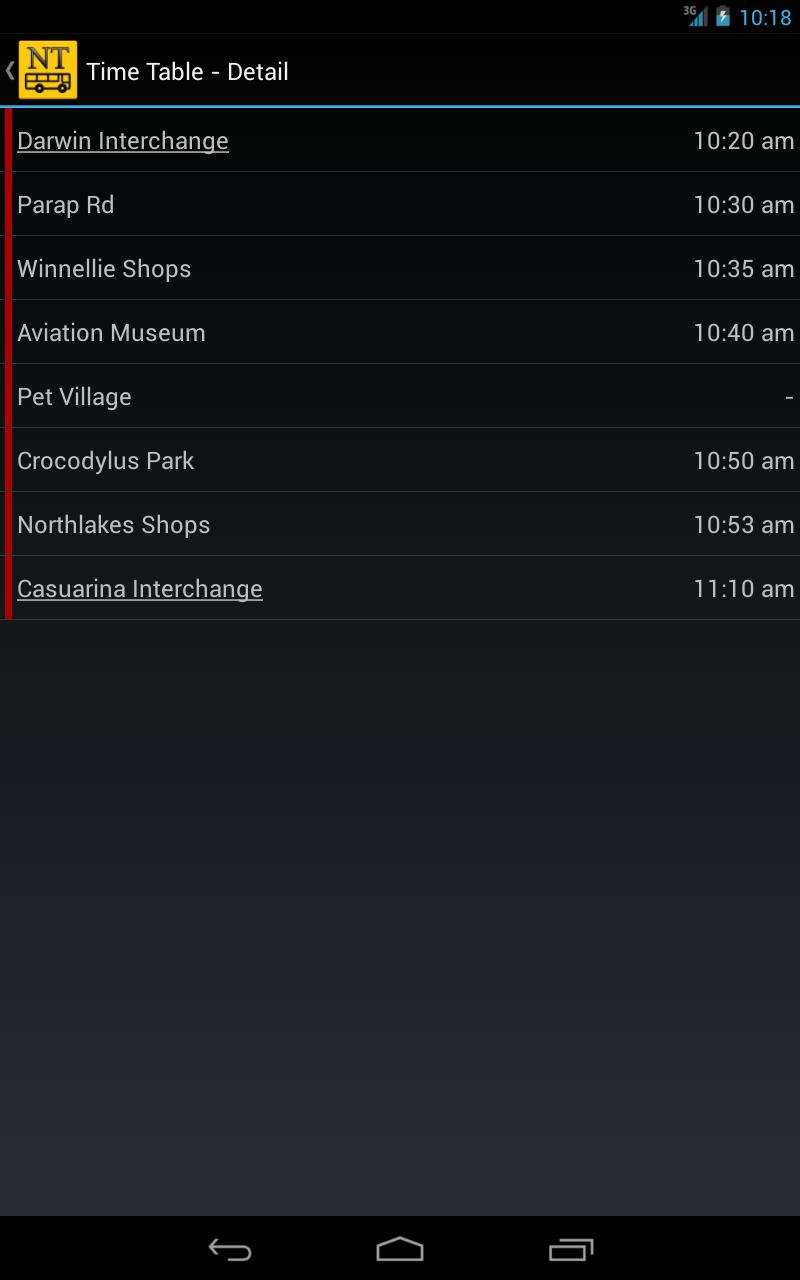Tap the 11:10 am arrival time
Viewport: 800px width, 1280px height.
[x=744, y=588]
